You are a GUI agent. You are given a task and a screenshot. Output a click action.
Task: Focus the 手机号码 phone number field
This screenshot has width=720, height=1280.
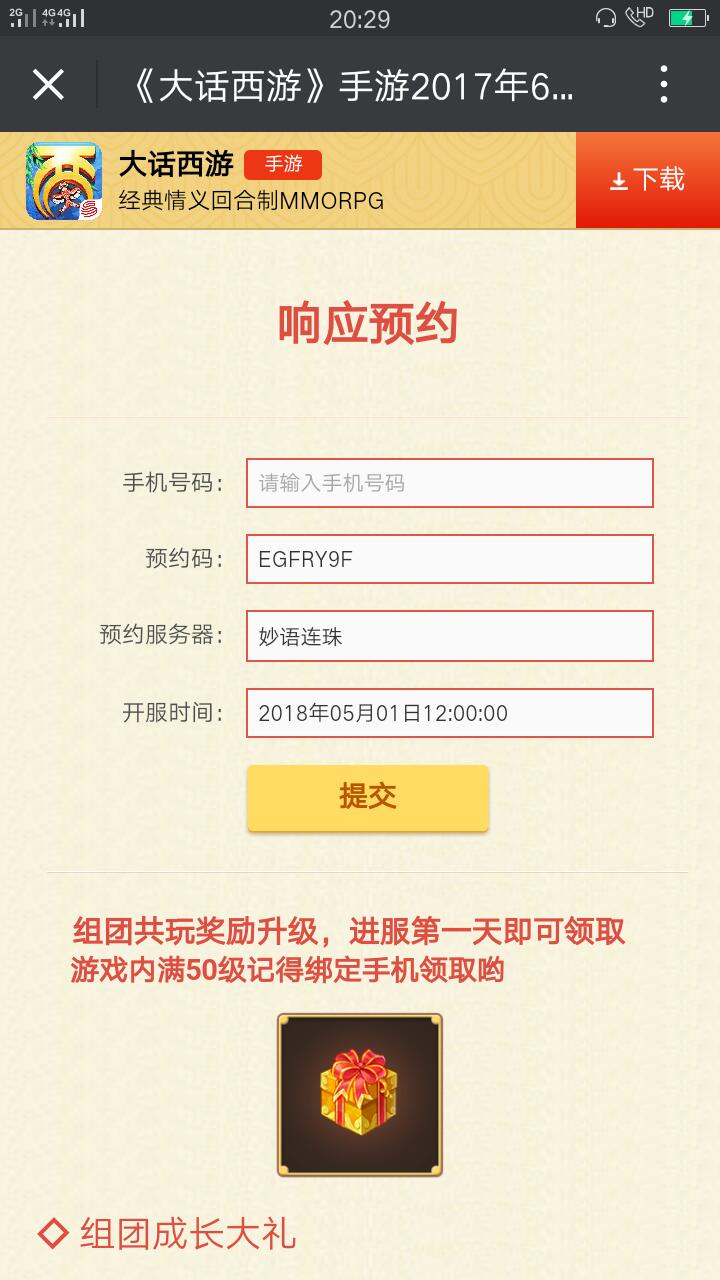click(x=449, y=483)
